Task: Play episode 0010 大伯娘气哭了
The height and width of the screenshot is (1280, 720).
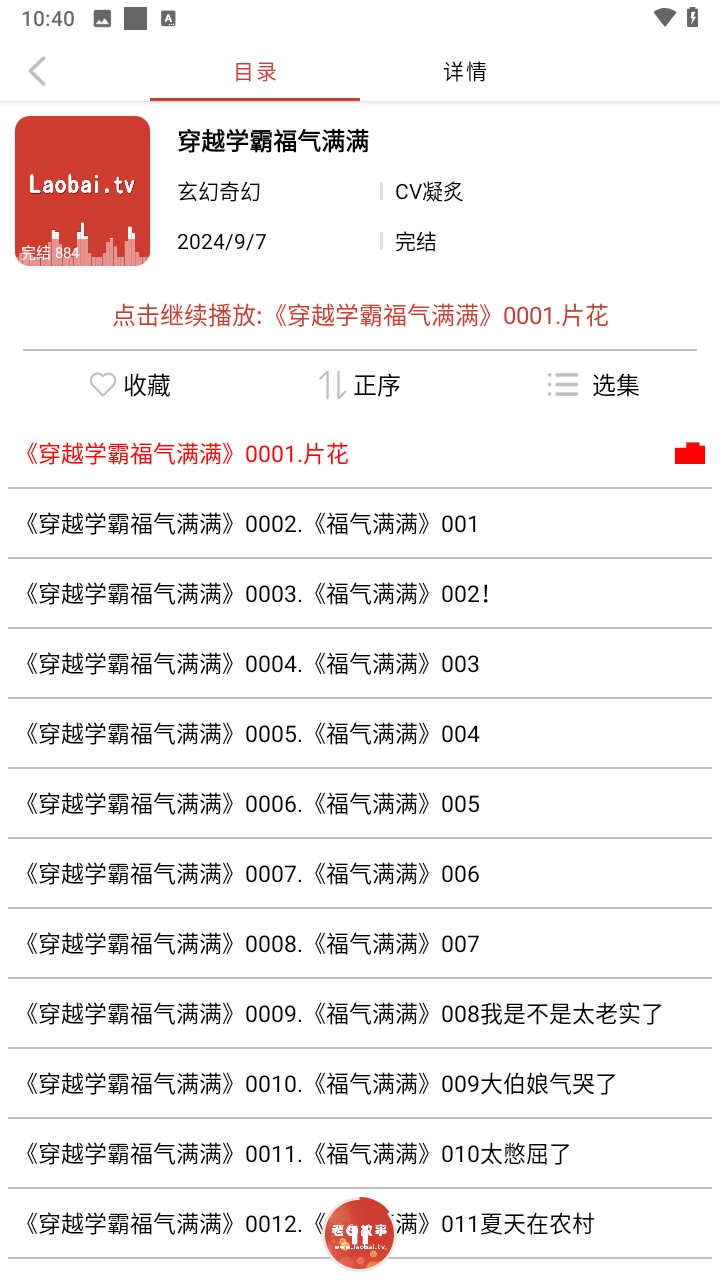Action: 320,1084
